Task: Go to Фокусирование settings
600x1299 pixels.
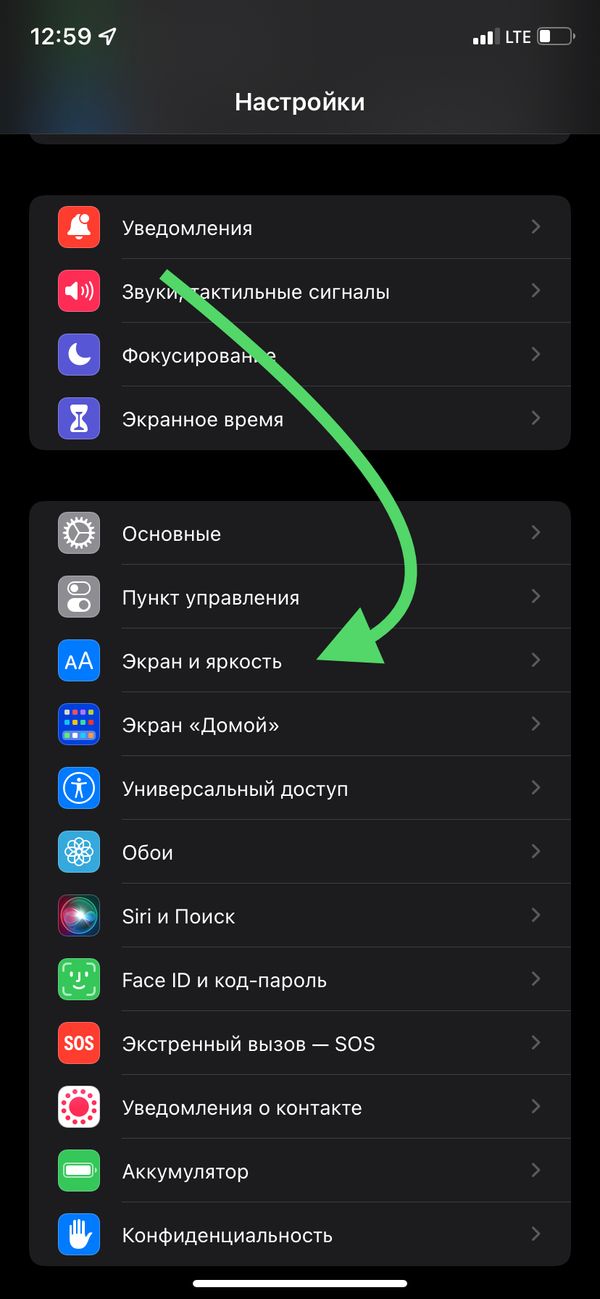Action: point(300,355)
